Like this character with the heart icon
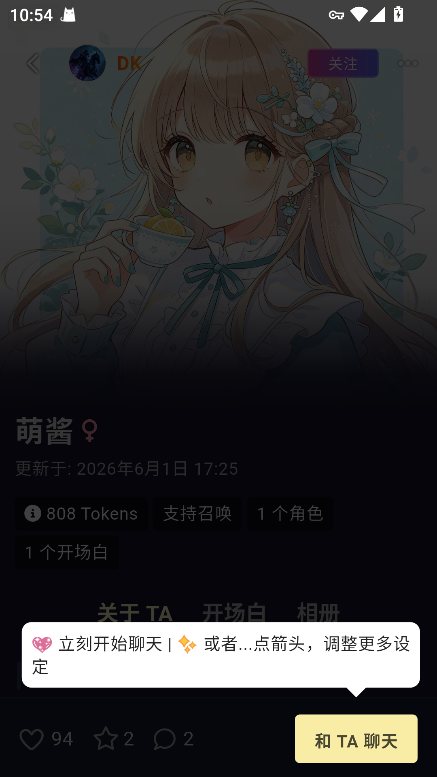Viewport: 437px width, 777px height. [x=31, y=739]
